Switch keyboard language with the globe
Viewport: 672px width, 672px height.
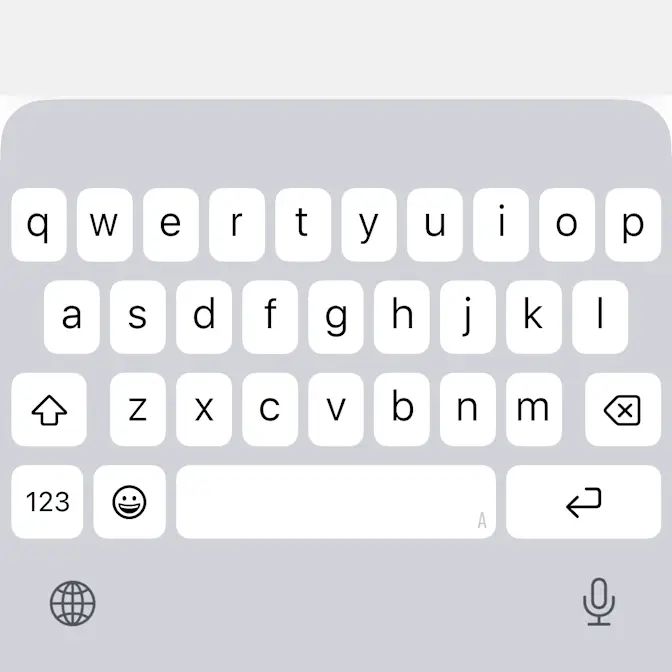tap(73, 603)
